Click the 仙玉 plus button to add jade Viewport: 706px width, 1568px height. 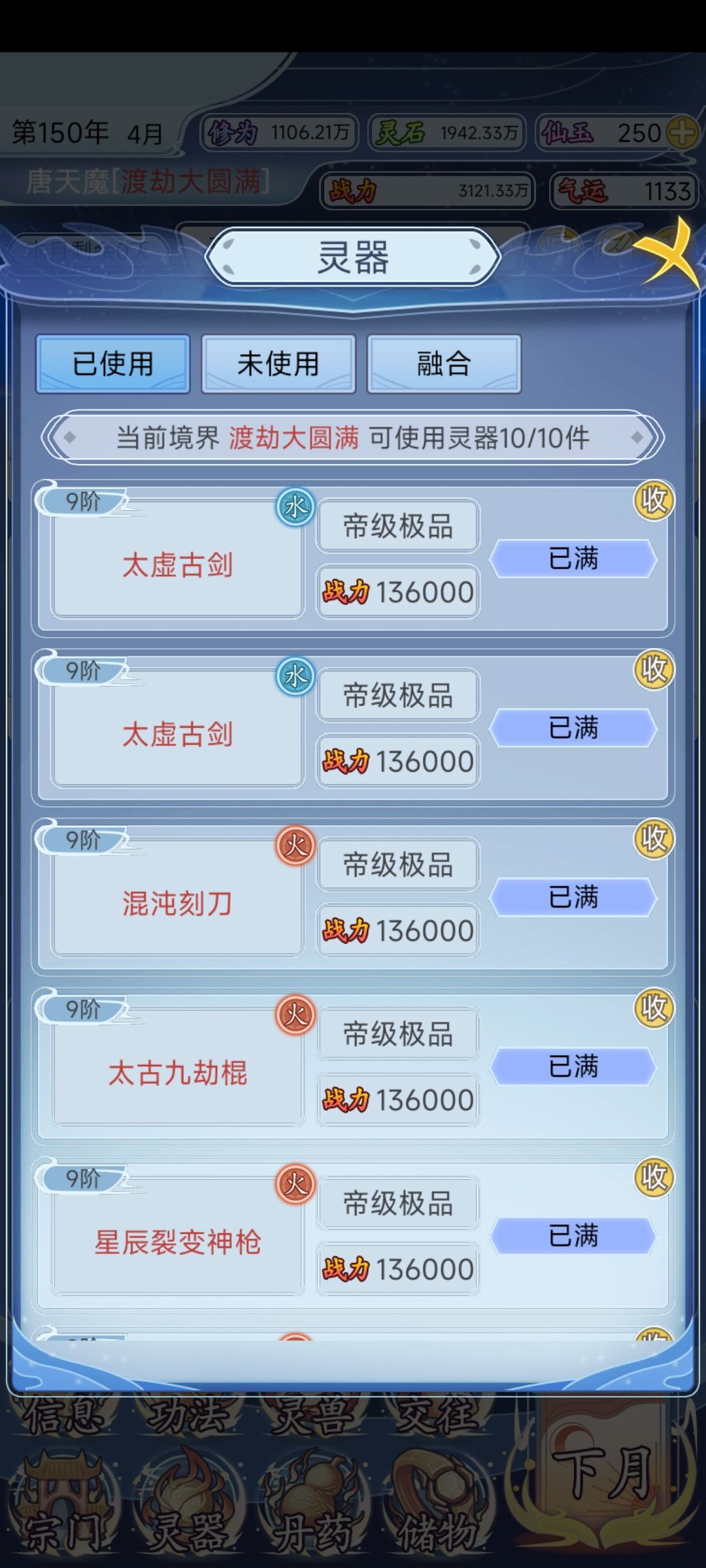(x=681, y=132)
